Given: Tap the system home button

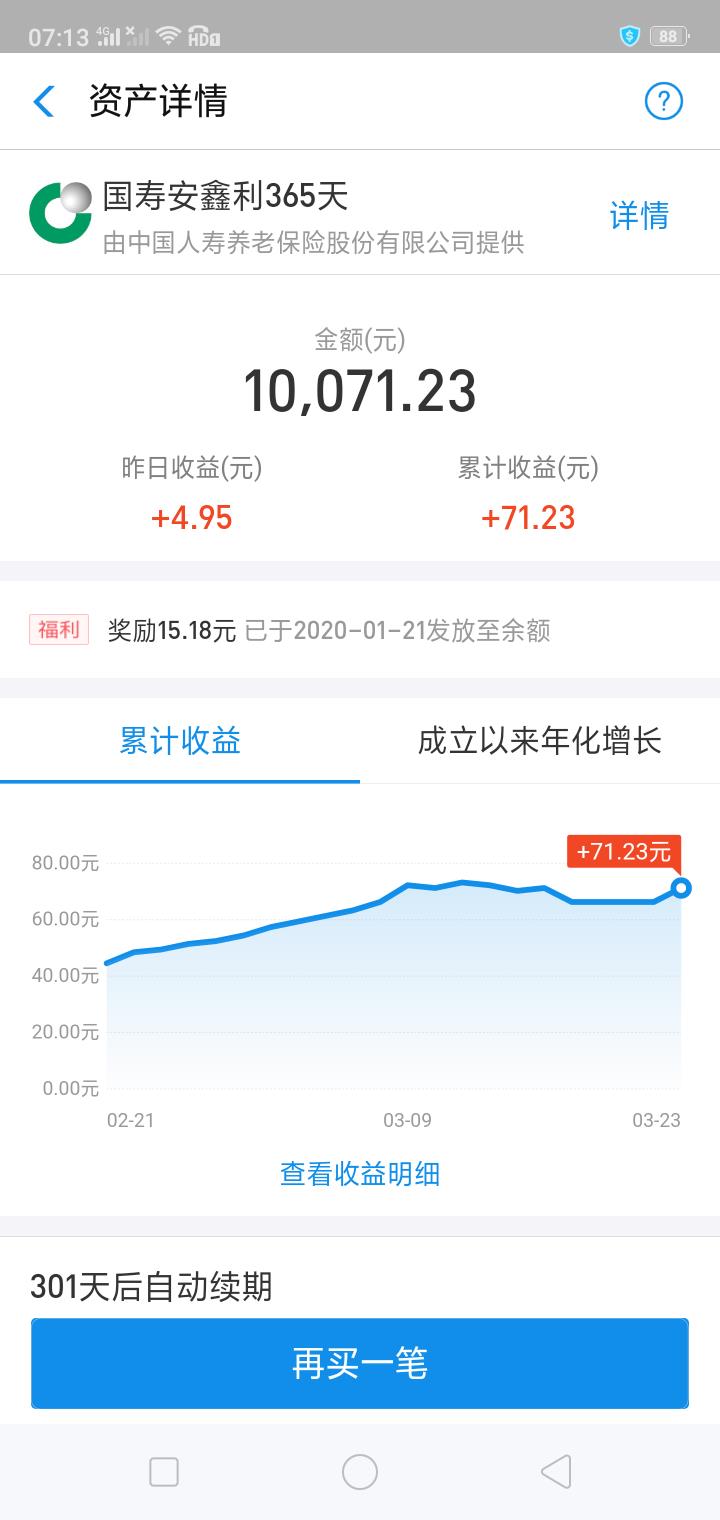Looking at the screenshot, I should coord(360,1471).
